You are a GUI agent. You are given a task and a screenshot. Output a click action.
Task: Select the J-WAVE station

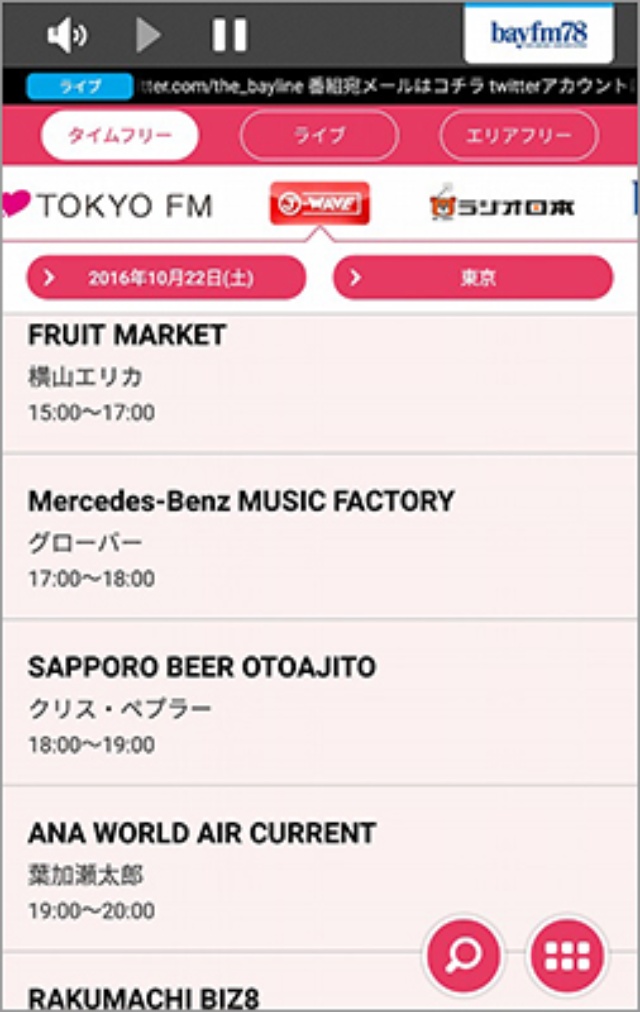click(x=319, y=203)
